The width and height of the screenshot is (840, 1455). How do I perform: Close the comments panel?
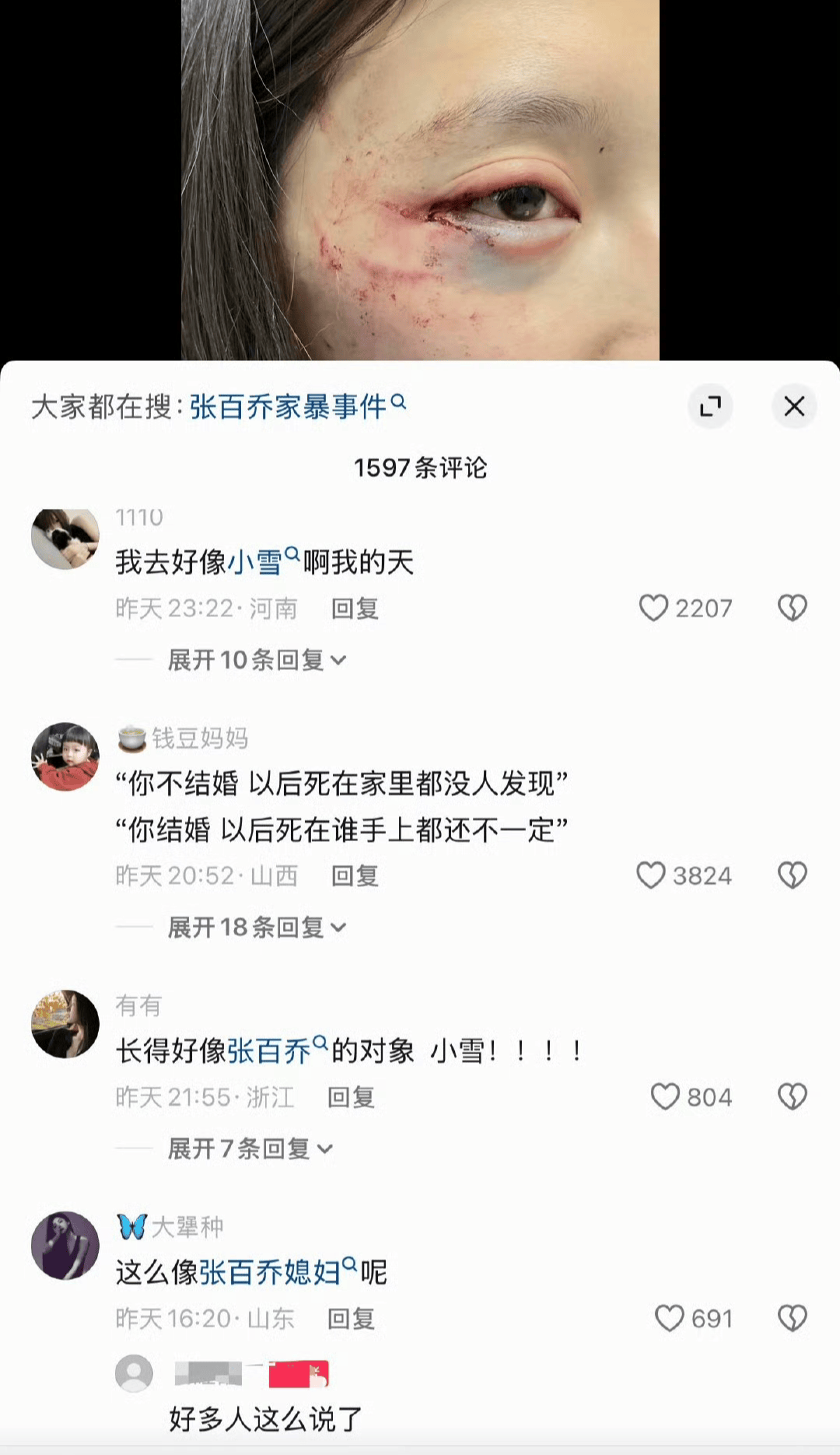pyautogui.click(x=793, y=406)
